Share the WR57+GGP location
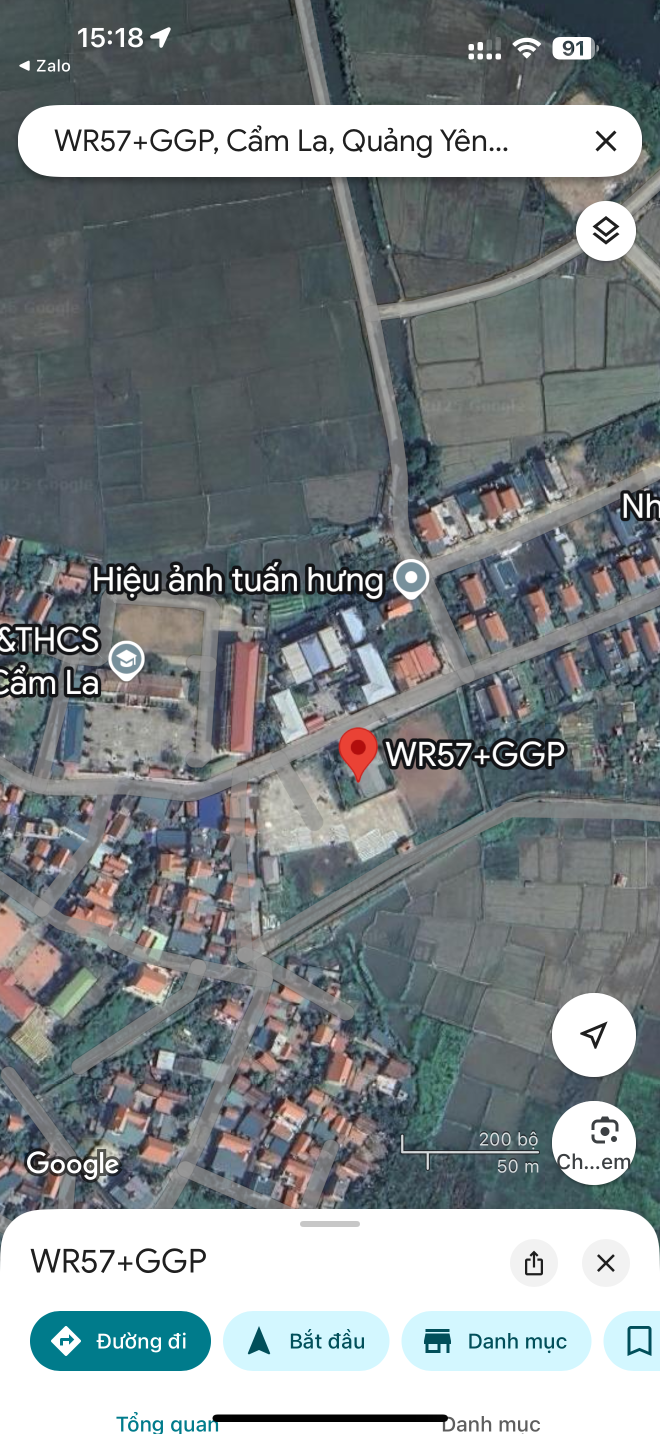Viewport: 660px width, 1434px height. pyautogui.click(x=534, y=1263)
